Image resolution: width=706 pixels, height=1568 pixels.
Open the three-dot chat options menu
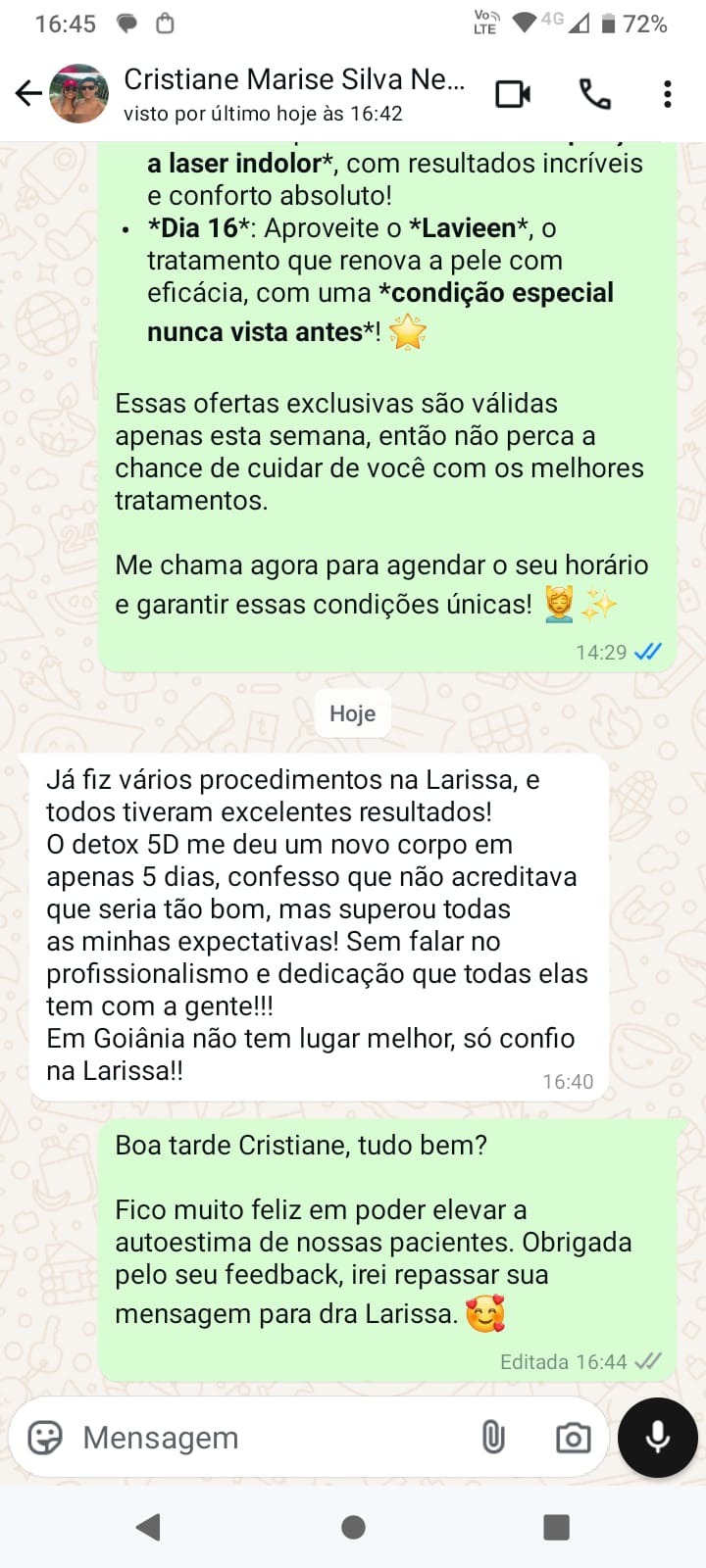click(668, 93)
